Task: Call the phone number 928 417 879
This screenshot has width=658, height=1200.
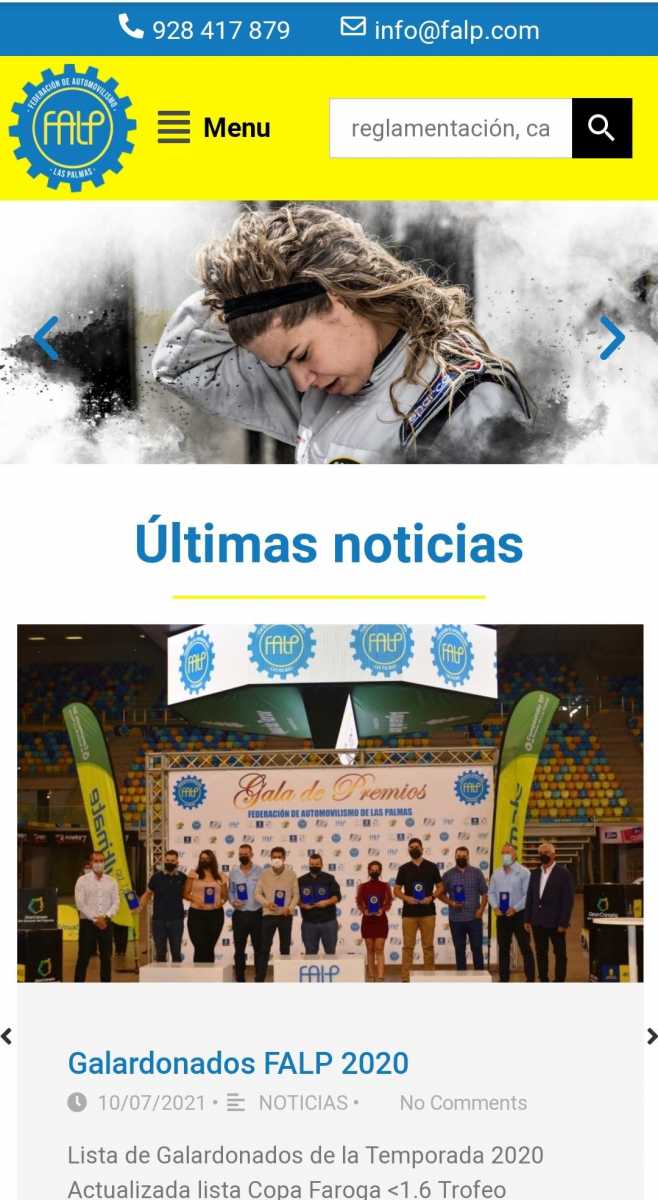Action: [x=205, y=29]
